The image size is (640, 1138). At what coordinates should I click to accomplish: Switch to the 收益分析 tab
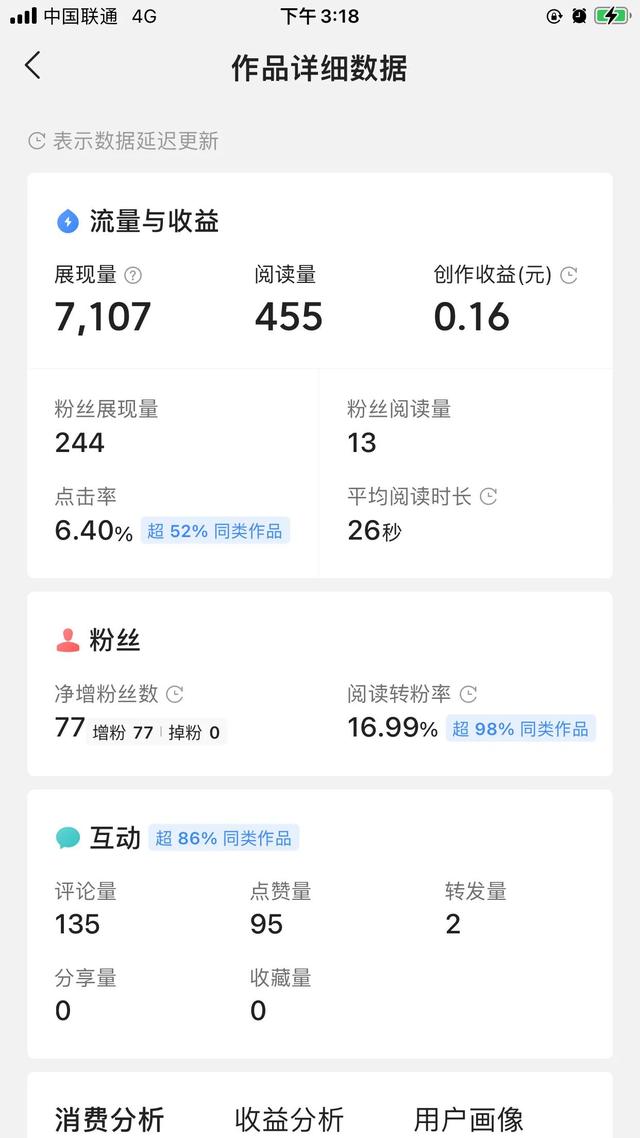pyautogui.click(x=289, y=1119)
